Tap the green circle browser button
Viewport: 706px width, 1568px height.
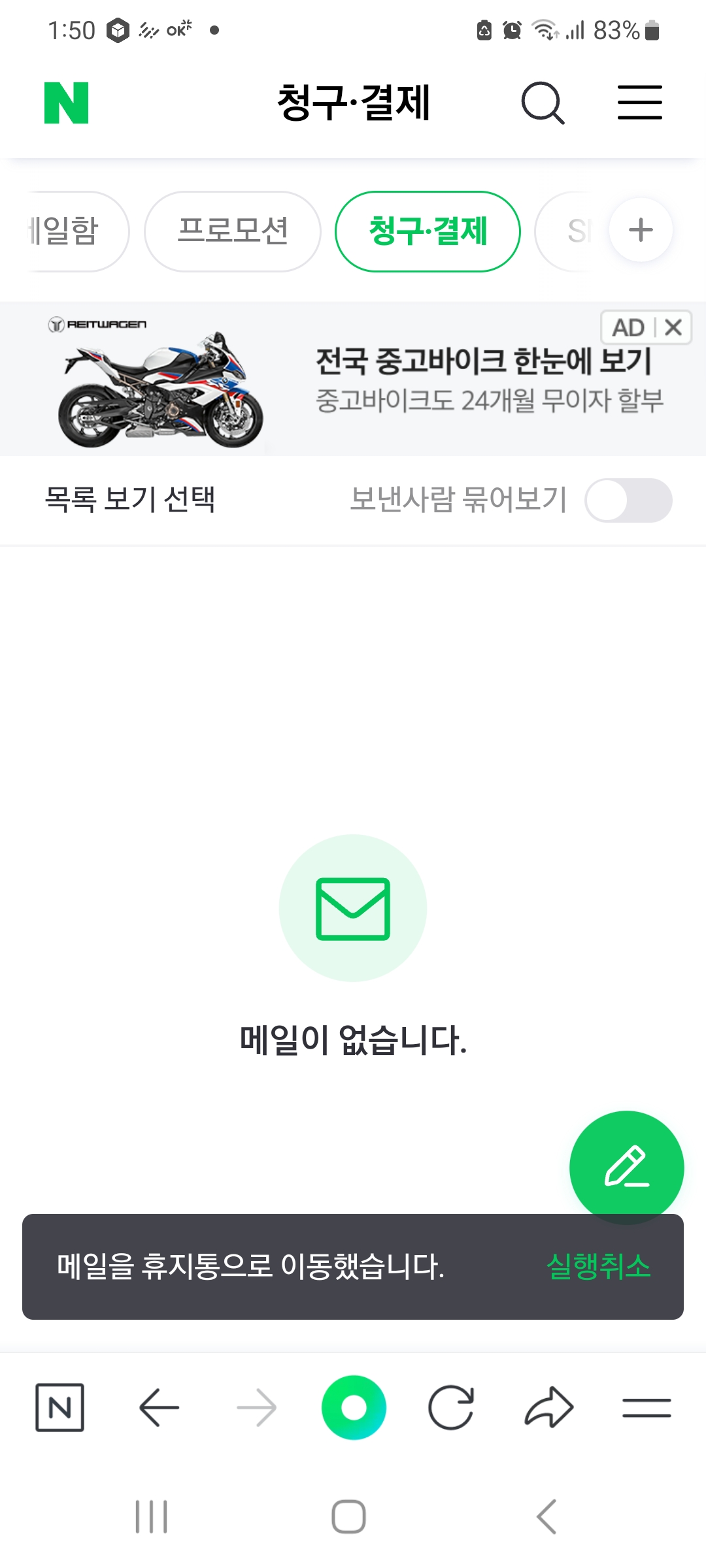pos(354,1407)
